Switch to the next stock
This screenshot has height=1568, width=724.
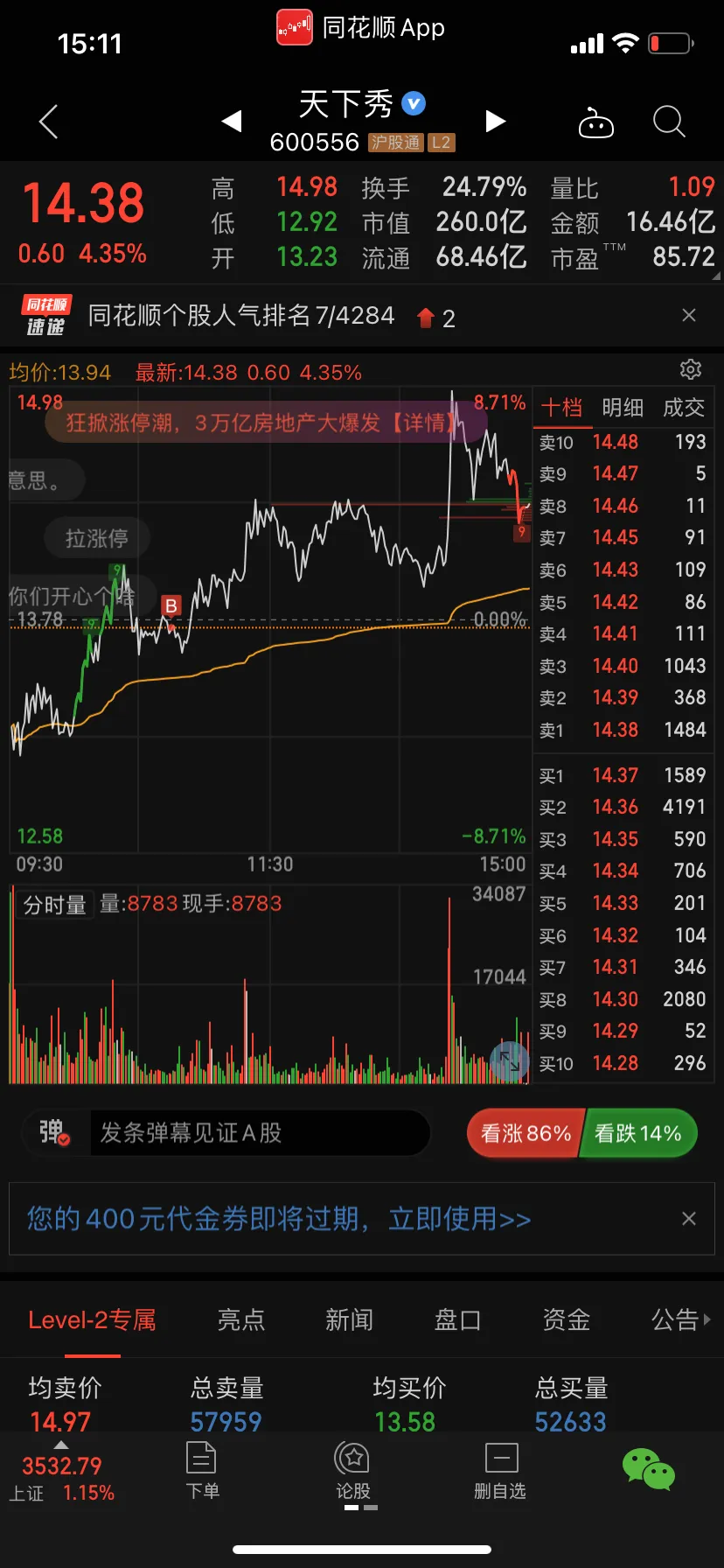coord(496,121)
